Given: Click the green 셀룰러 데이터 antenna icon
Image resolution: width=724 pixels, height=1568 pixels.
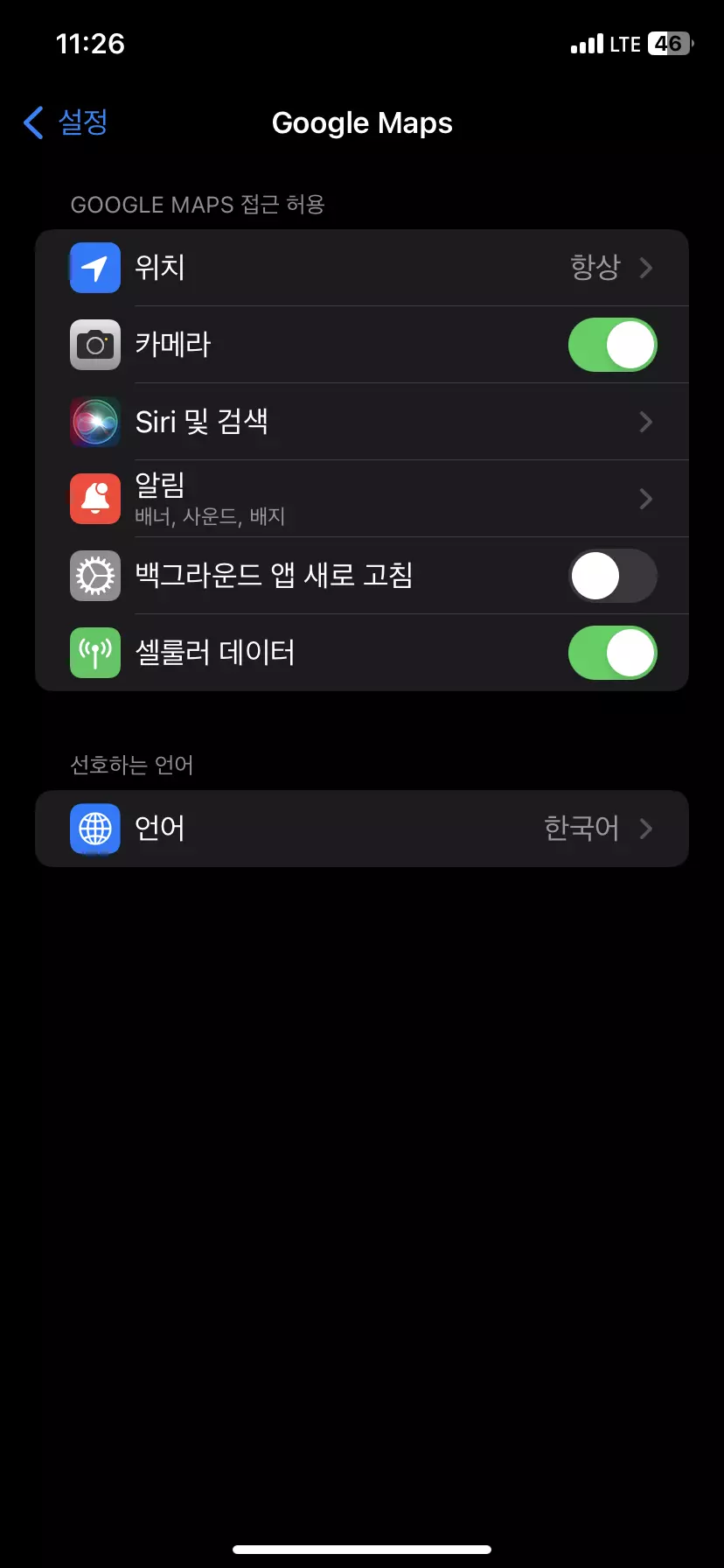Looking at the screenshot, I should [94, 653].
